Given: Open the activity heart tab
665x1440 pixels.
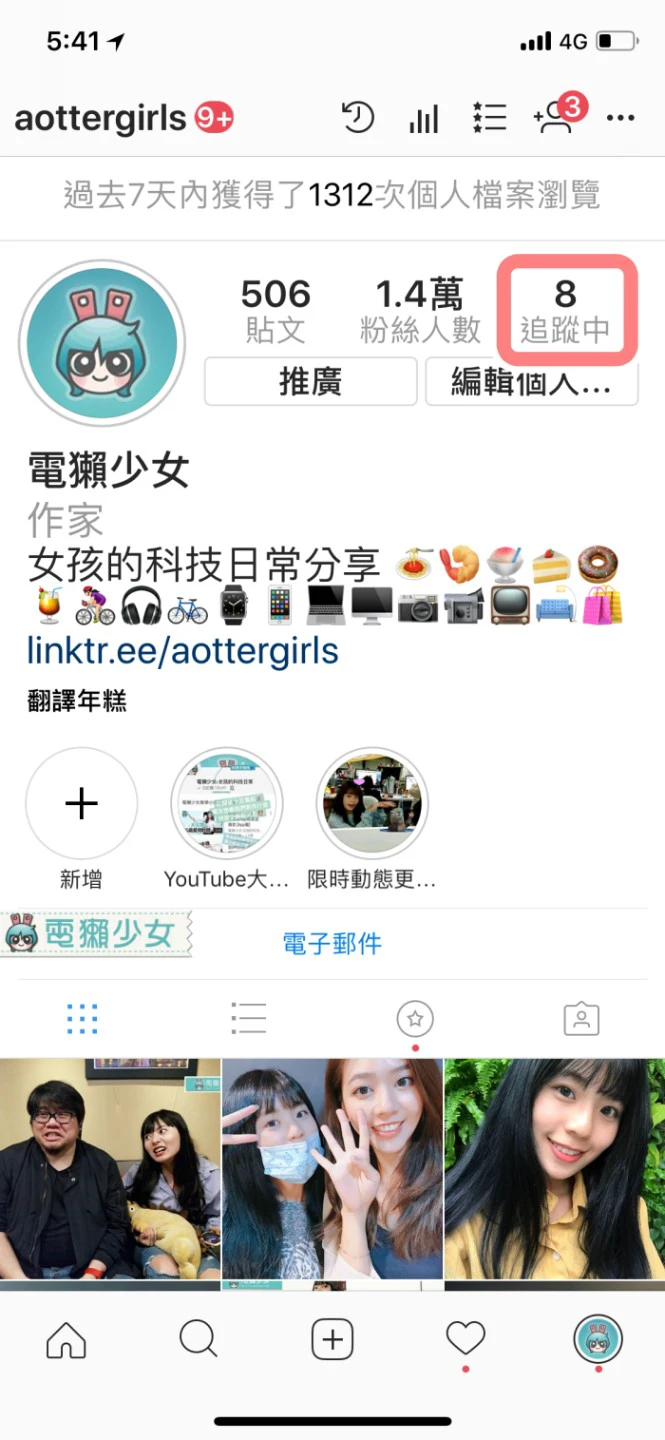Looking at the screenshot, I should (x=465, y=1338).
